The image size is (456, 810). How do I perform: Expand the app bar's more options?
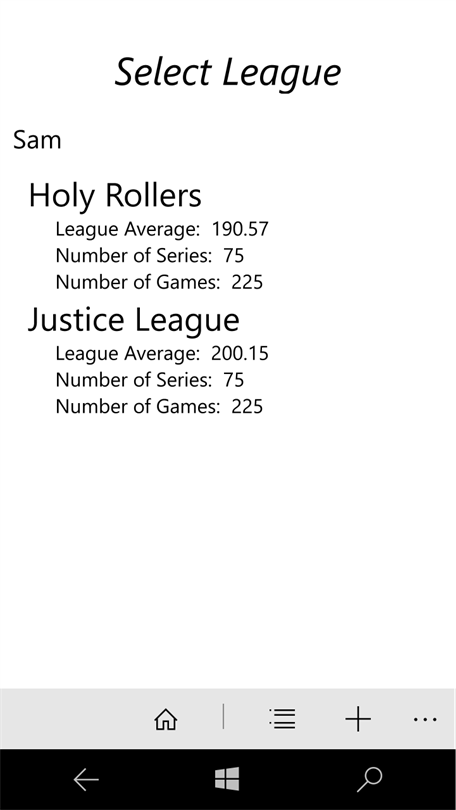tap(425, 719)
